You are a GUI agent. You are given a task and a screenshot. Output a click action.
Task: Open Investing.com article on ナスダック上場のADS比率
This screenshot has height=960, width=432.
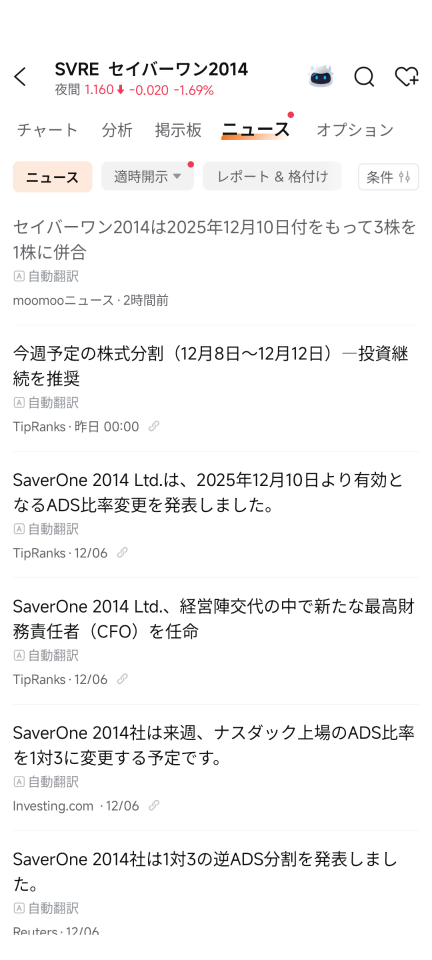(x=216, y=768)
